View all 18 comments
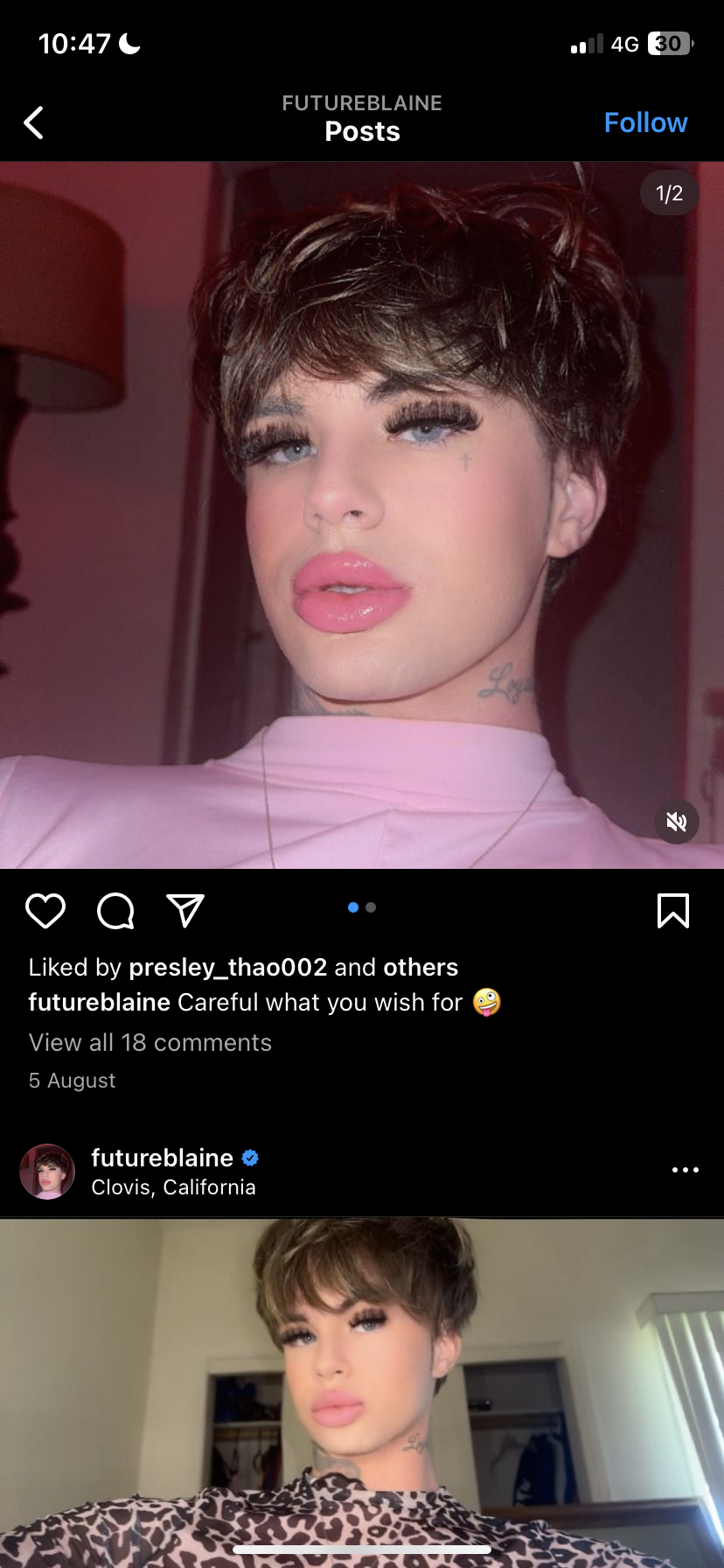Screen dimensions: 724x1568 pos(150,1042)
